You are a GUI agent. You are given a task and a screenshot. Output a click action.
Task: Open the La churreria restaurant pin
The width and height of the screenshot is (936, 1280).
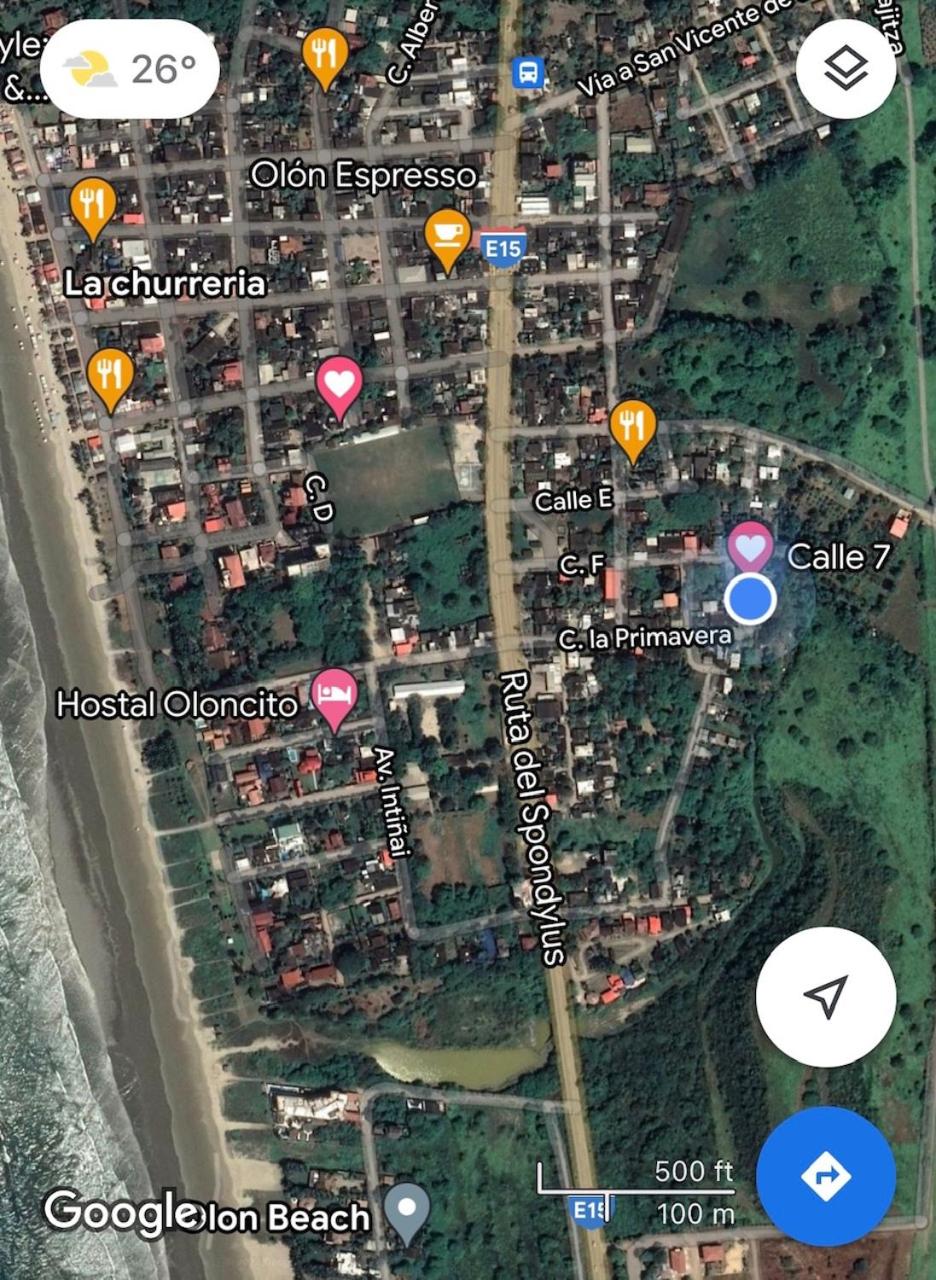tap(93, 207)
